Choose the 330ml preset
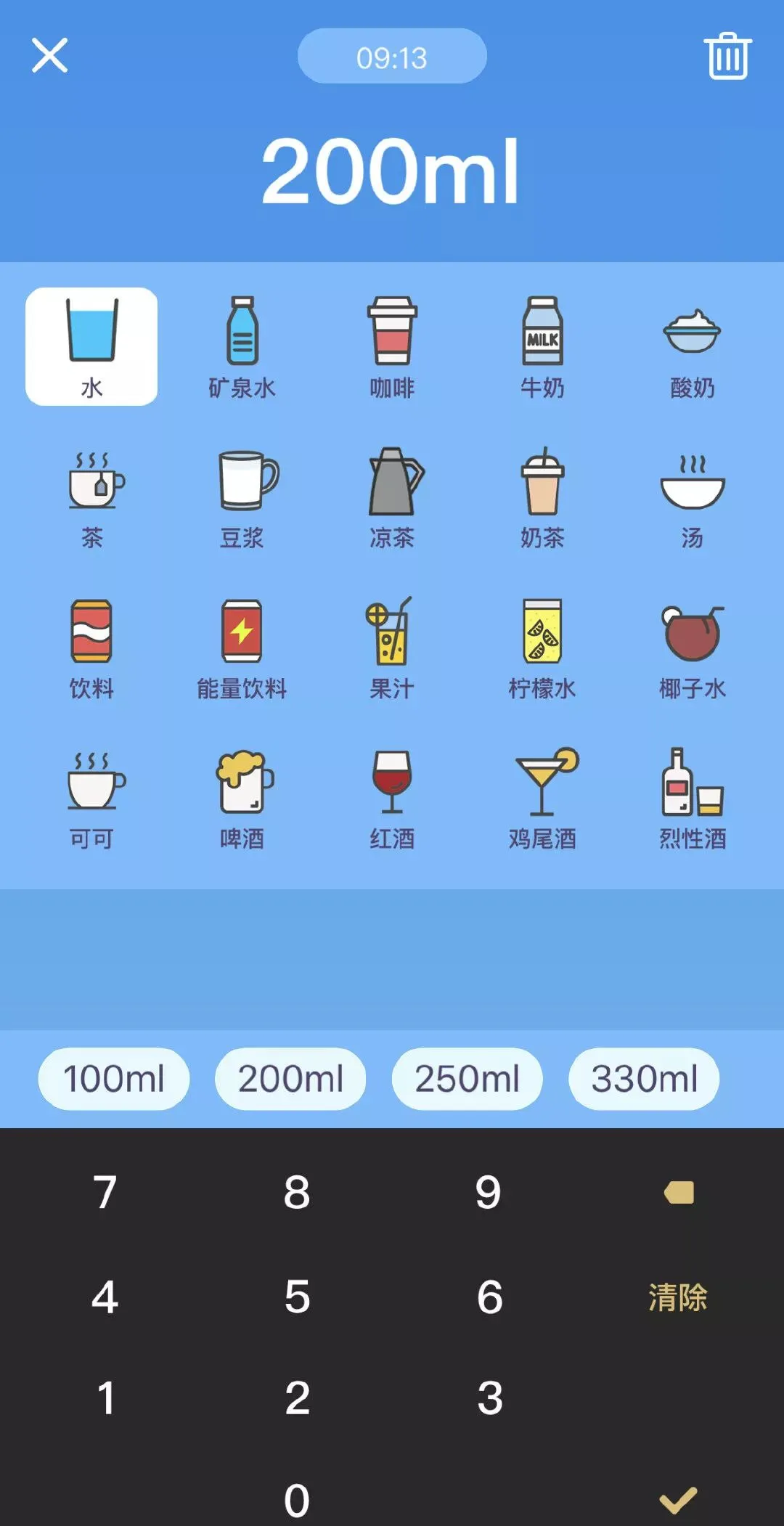784x1526 pixels. tap(645, 1079)
